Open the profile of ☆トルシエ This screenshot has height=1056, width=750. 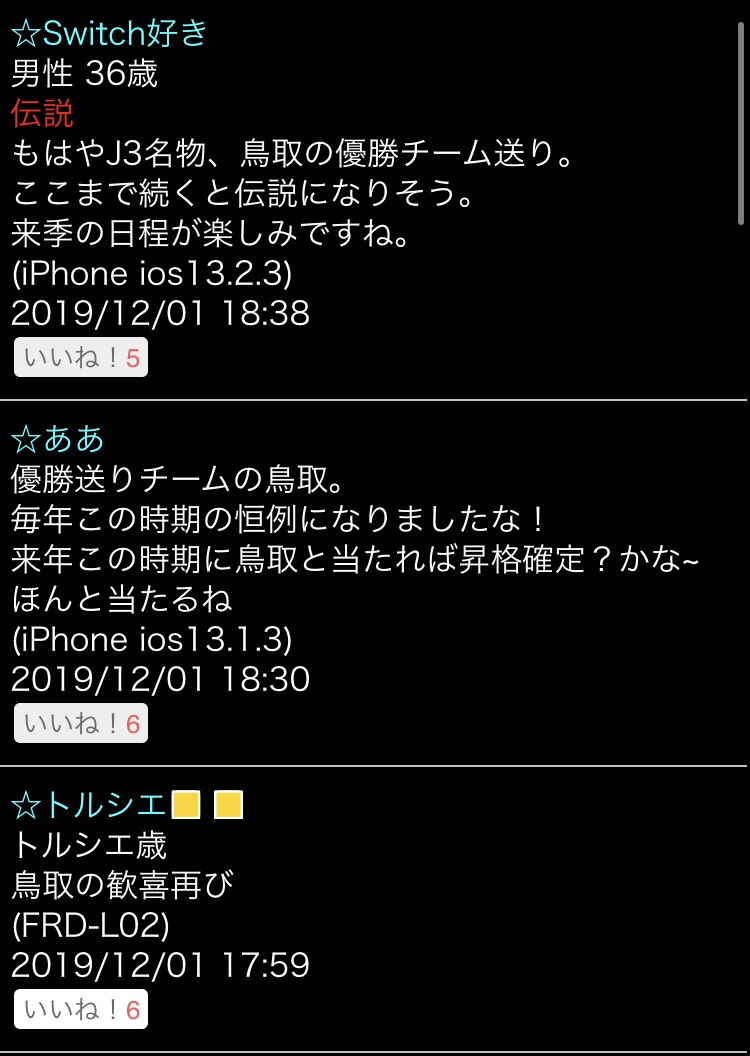point(88,804)
